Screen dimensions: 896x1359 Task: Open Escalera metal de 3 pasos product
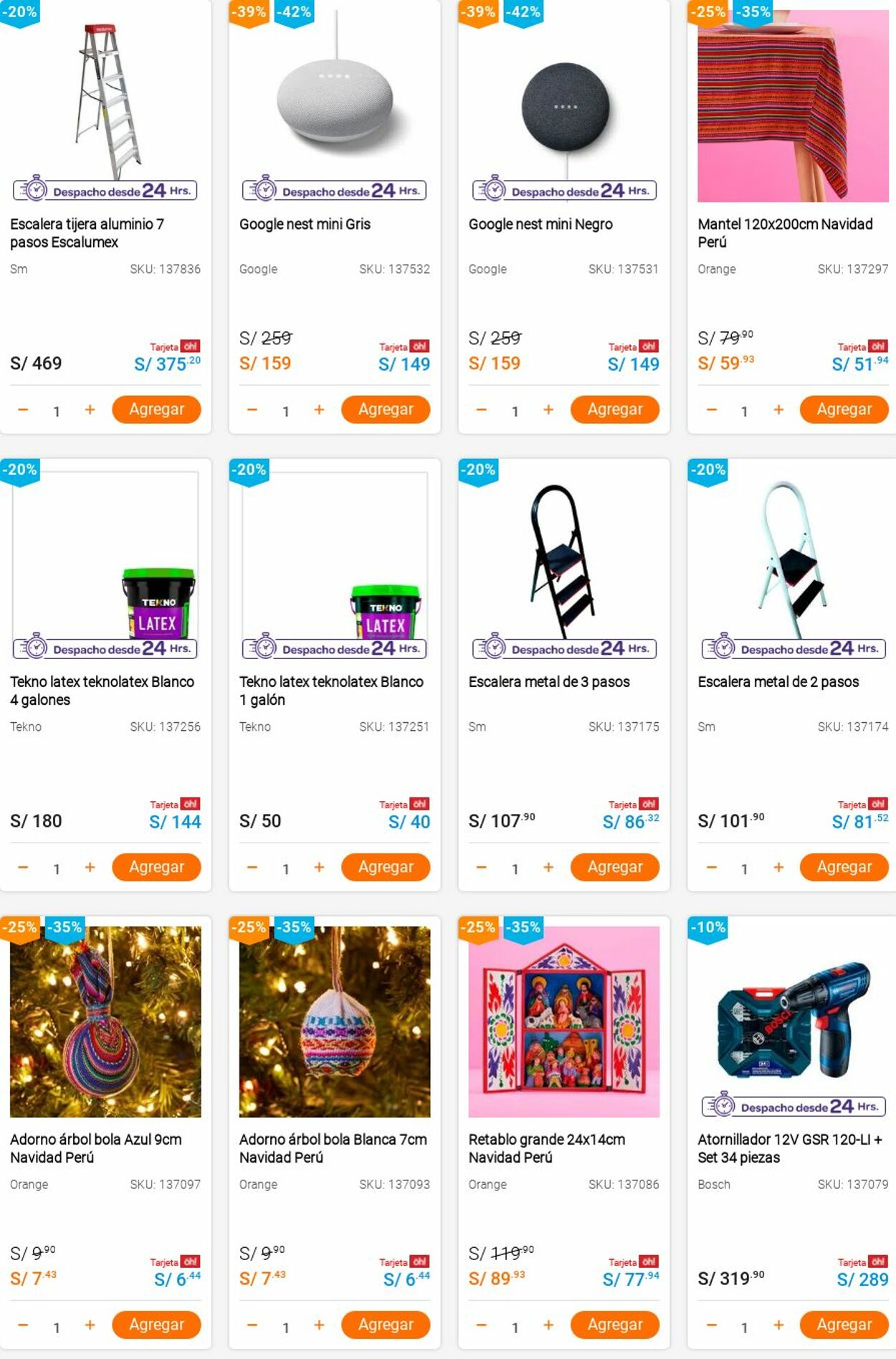point(549,682)
